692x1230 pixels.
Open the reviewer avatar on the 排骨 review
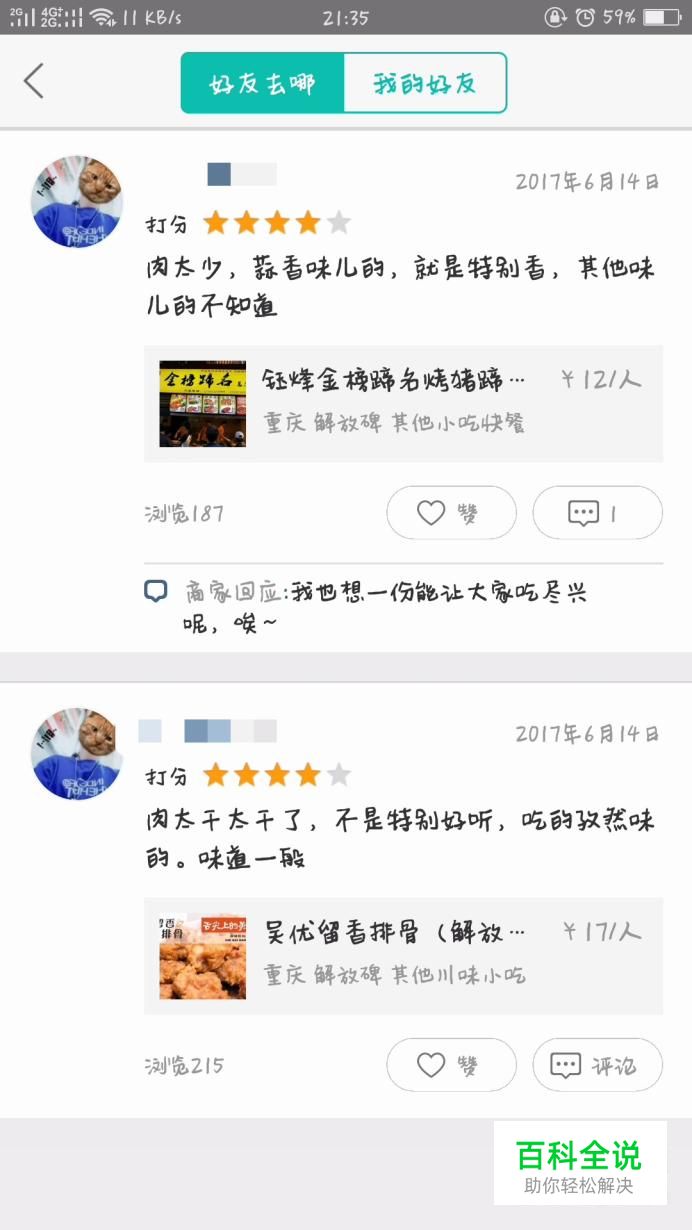click(77, 754)
